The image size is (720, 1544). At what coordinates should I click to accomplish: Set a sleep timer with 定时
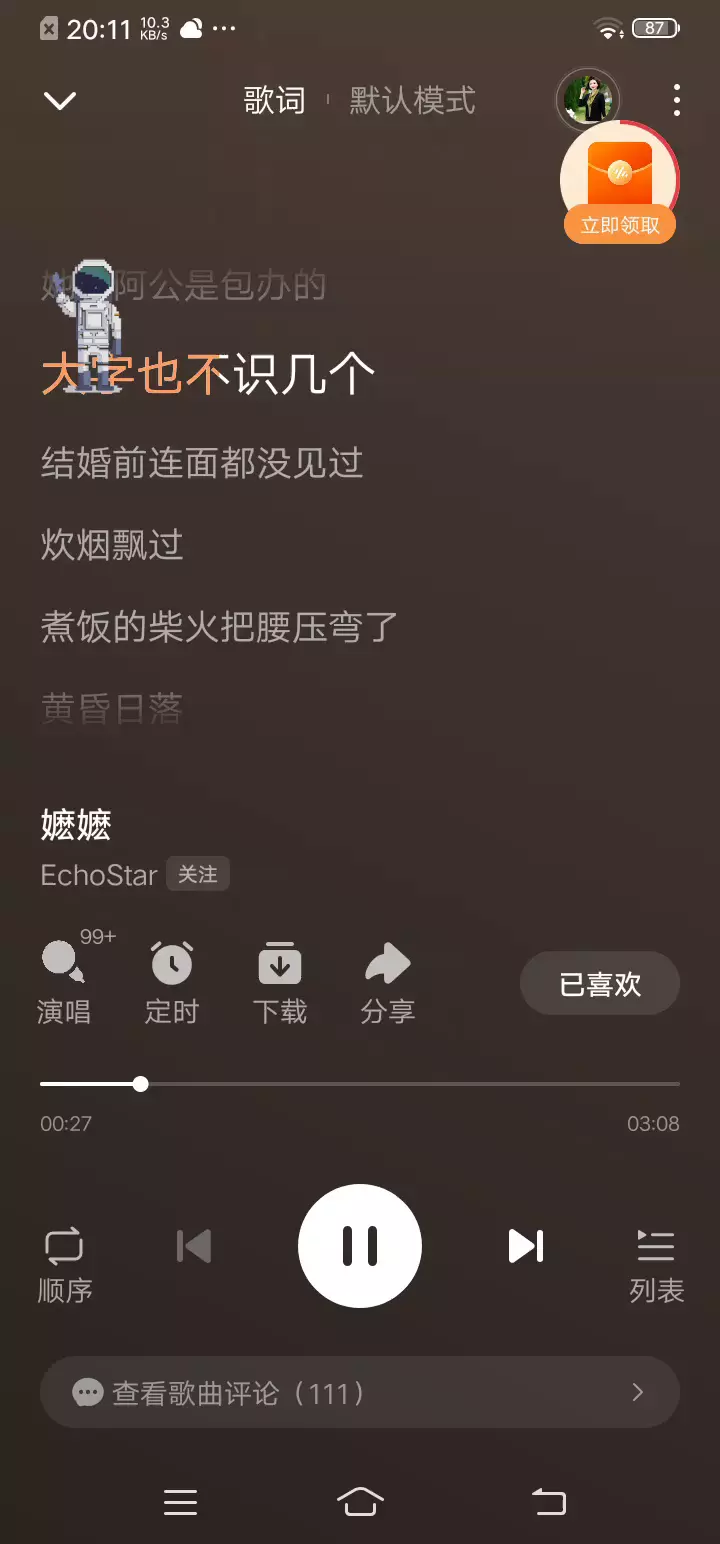pyautogui.click(x=172, y=983)
